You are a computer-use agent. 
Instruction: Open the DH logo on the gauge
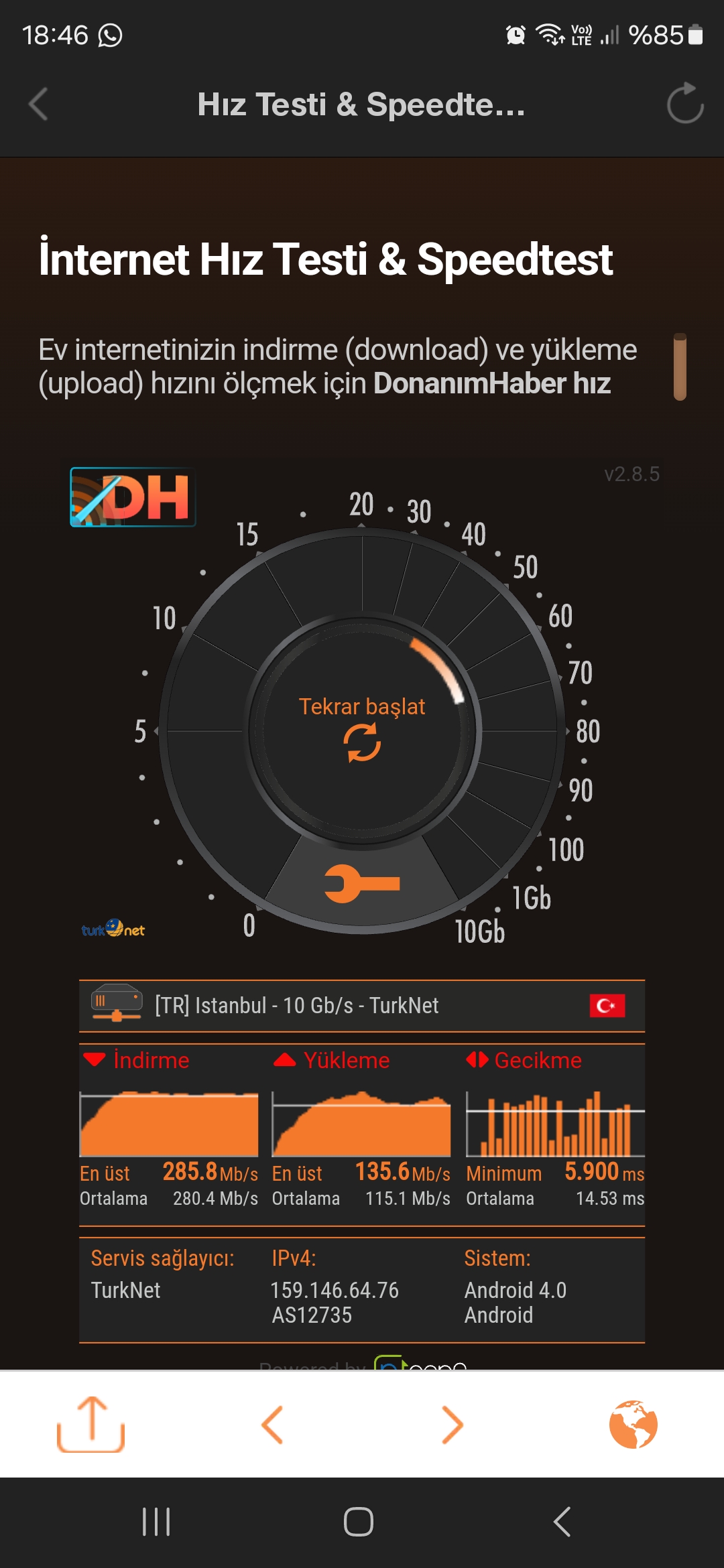[133, 497]
